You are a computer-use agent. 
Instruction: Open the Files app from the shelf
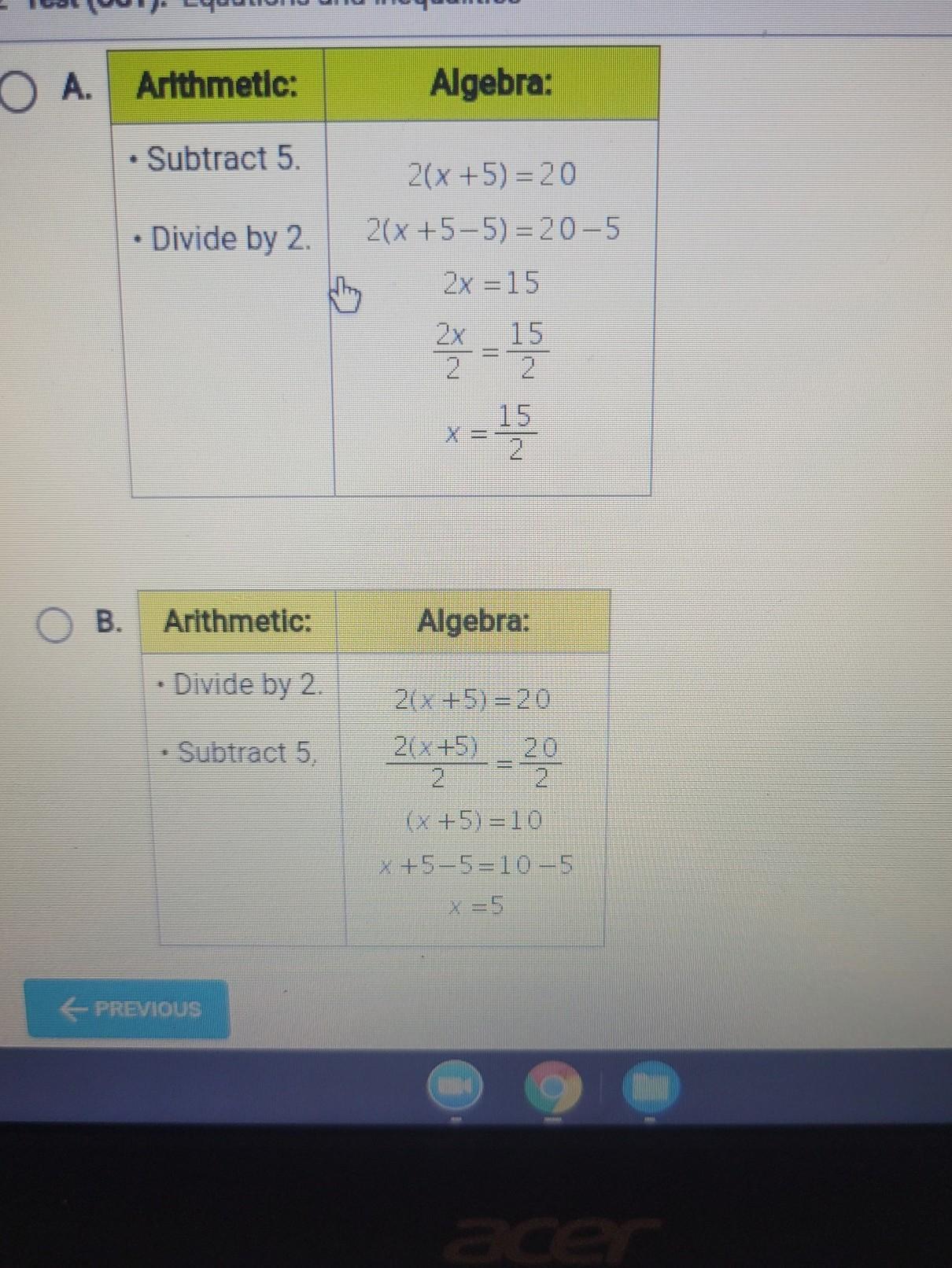click(x=650, y=1086)
